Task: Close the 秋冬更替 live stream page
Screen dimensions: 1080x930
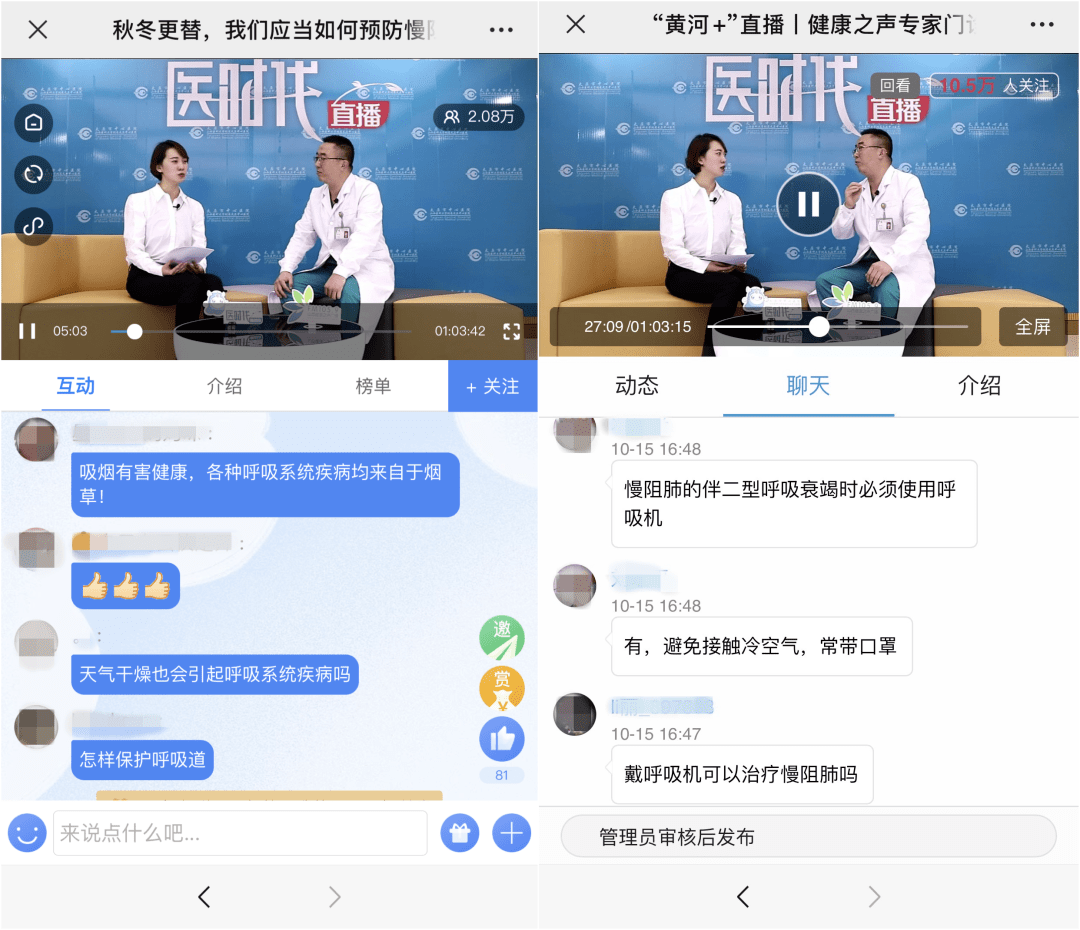Action: 37,29
